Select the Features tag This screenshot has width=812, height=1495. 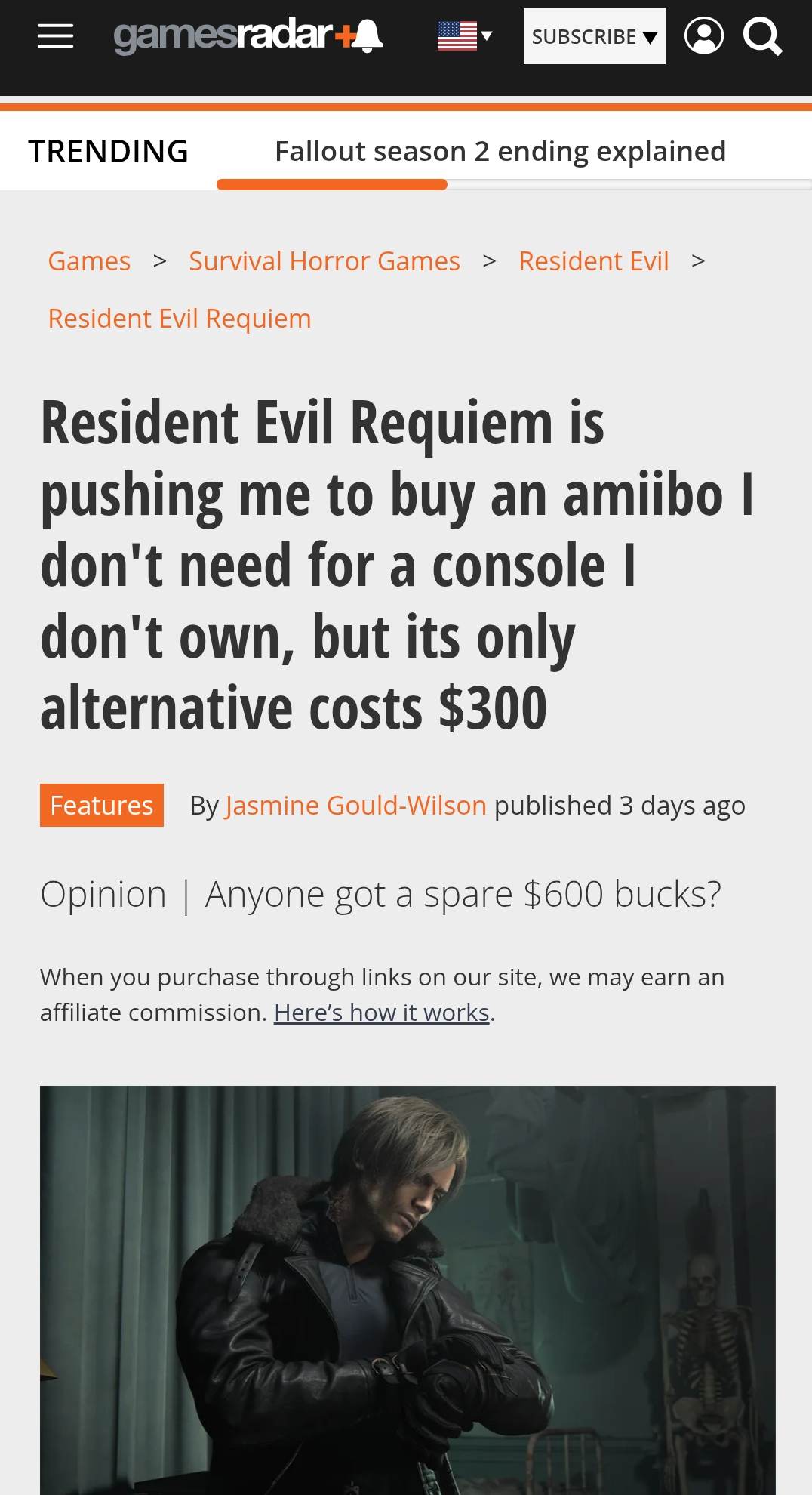[102, 806]
